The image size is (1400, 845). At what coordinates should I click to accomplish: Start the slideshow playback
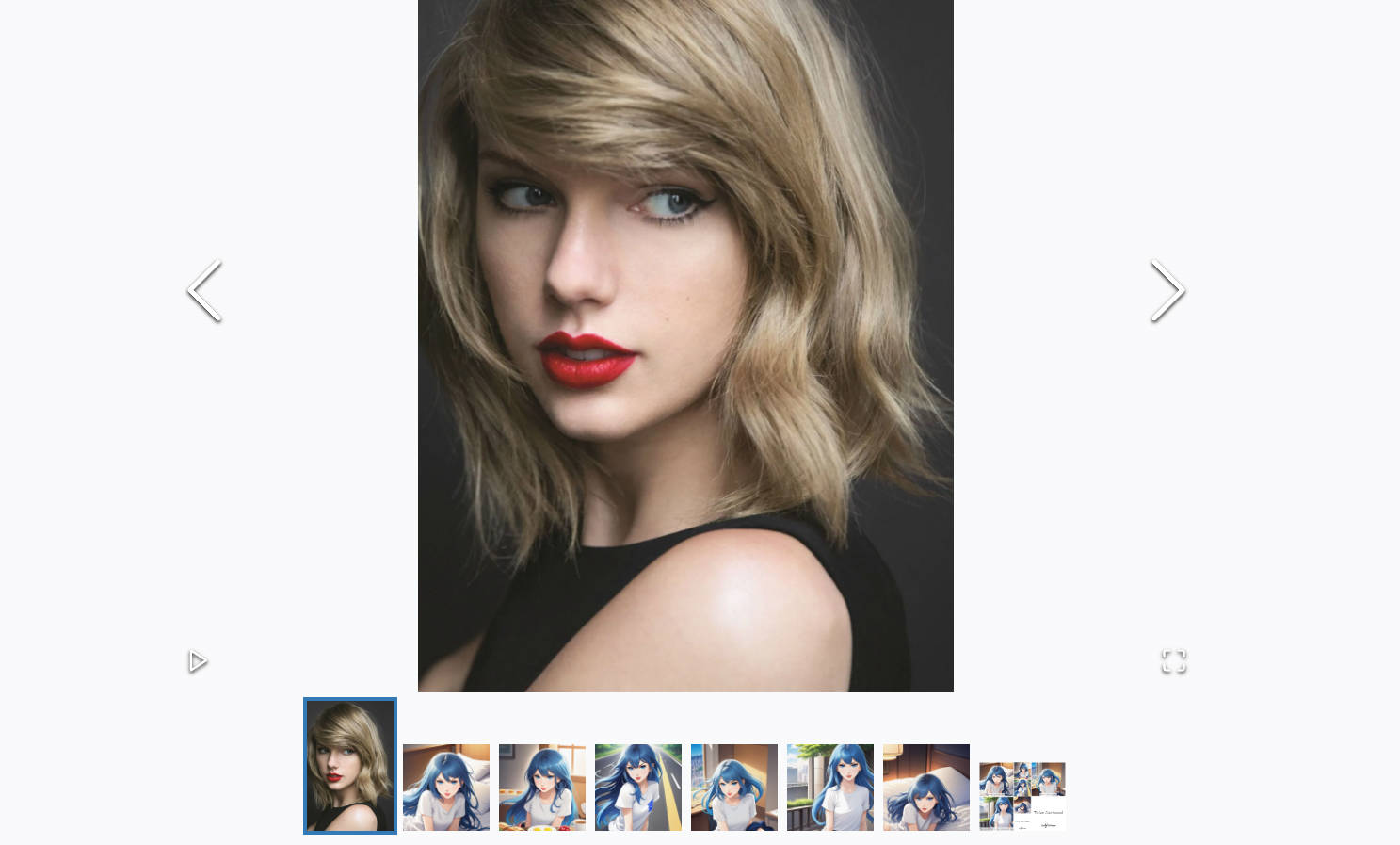(198, 661)
